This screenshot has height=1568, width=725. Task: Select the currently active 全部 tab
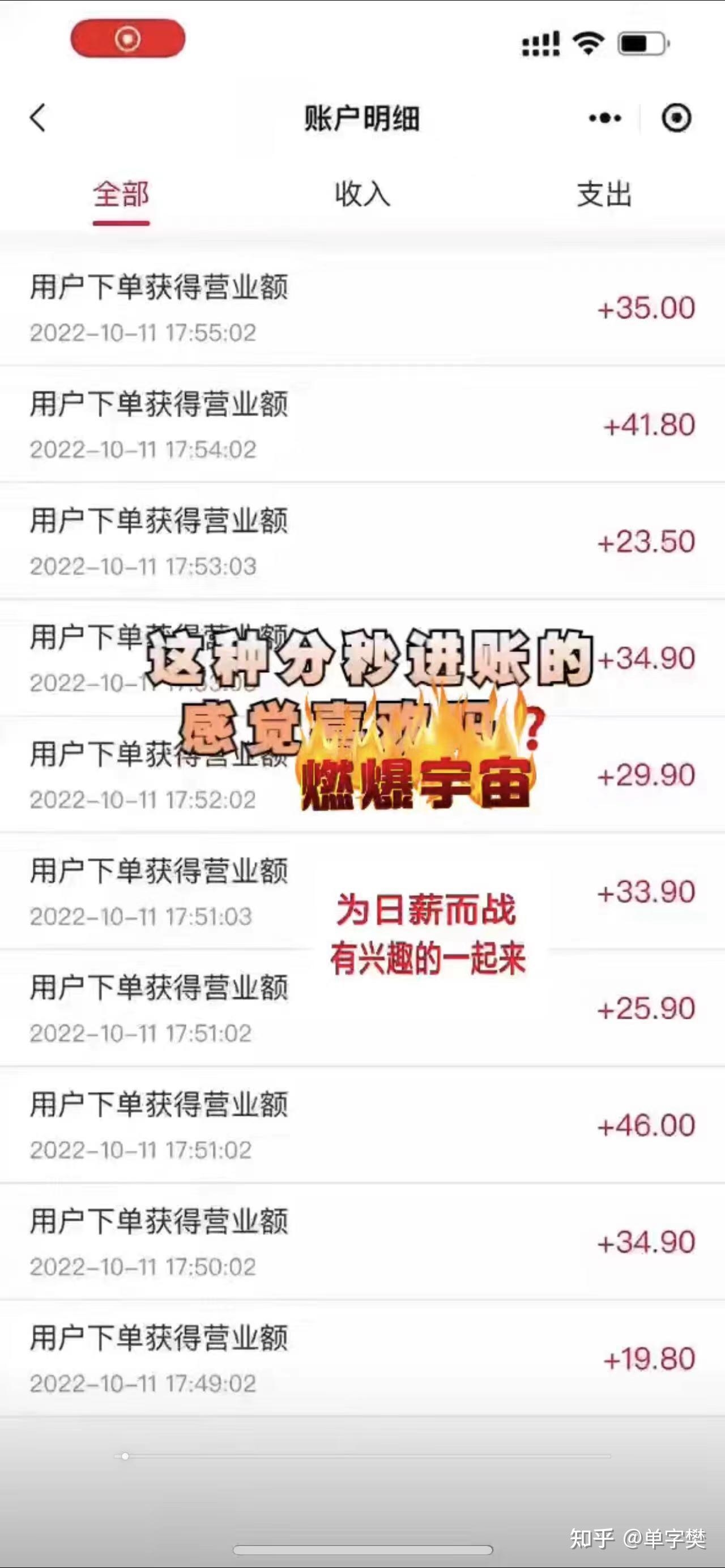[x=121, y=195]
